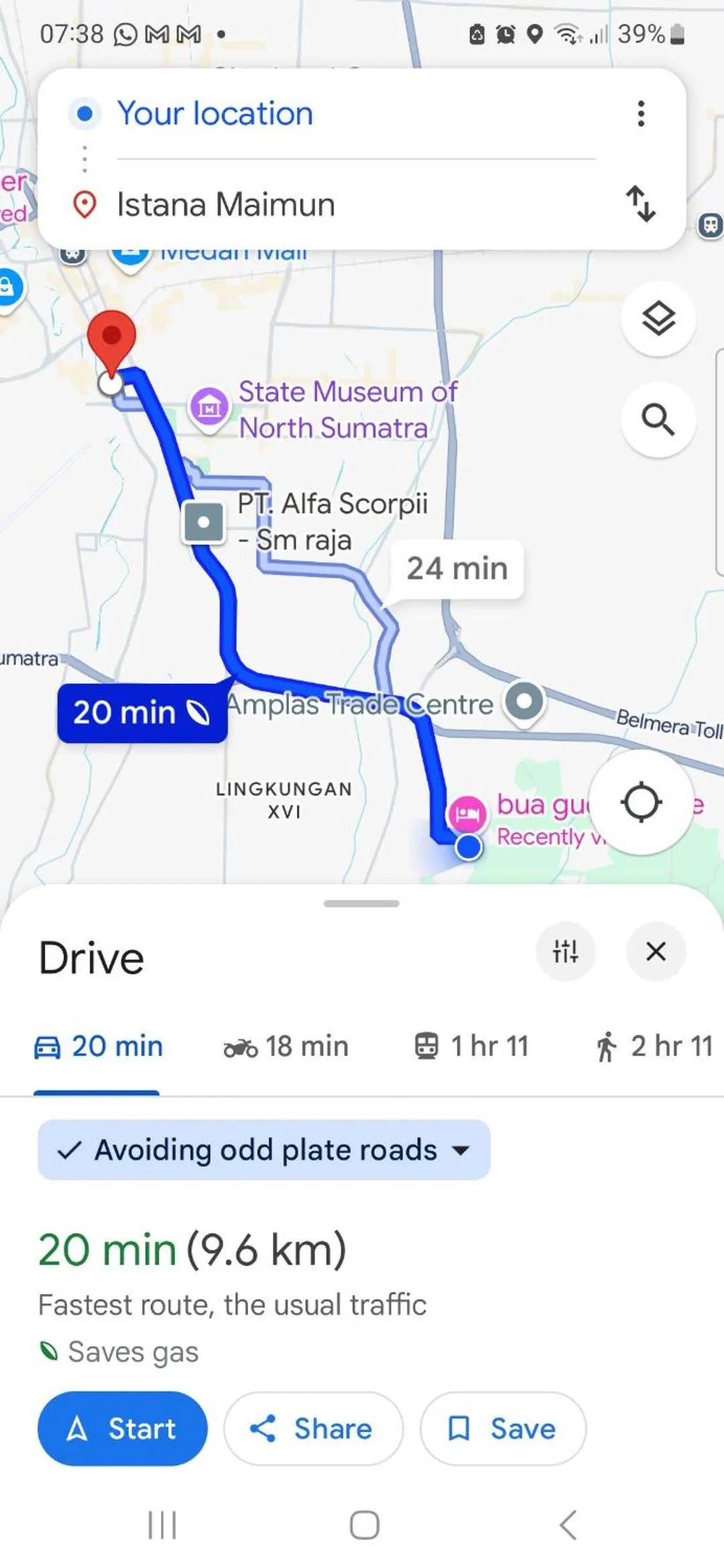724x1568 pixels.
Task: Switch to public transit 1 hr 11 tab
Action: [472, 1046]
